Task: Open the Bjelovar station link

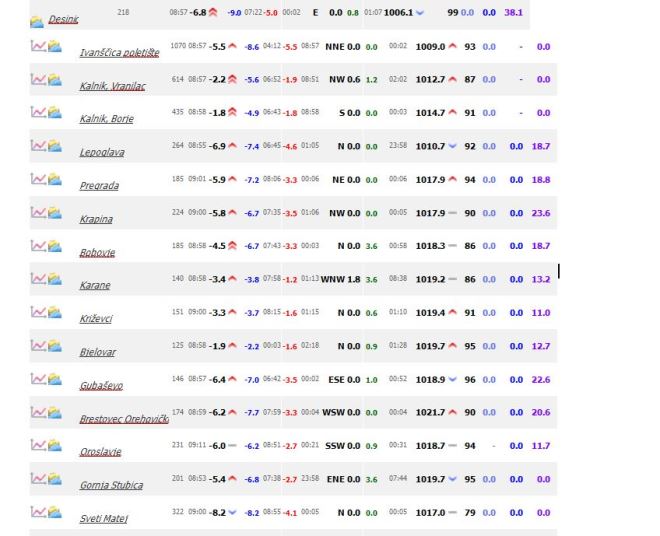Action: 97,352
